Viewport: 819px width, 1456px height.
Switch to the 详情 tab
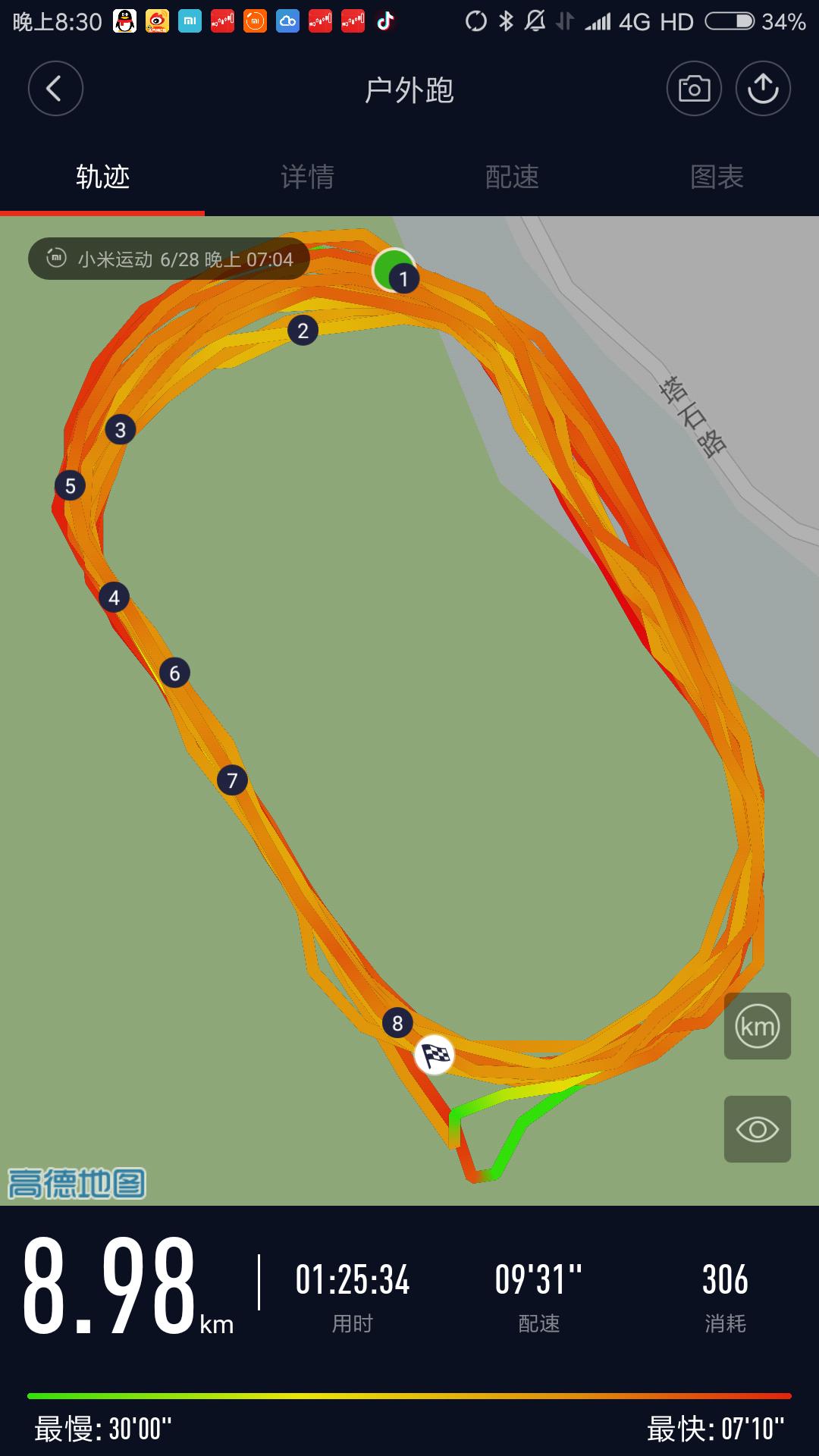pos(307,177)
